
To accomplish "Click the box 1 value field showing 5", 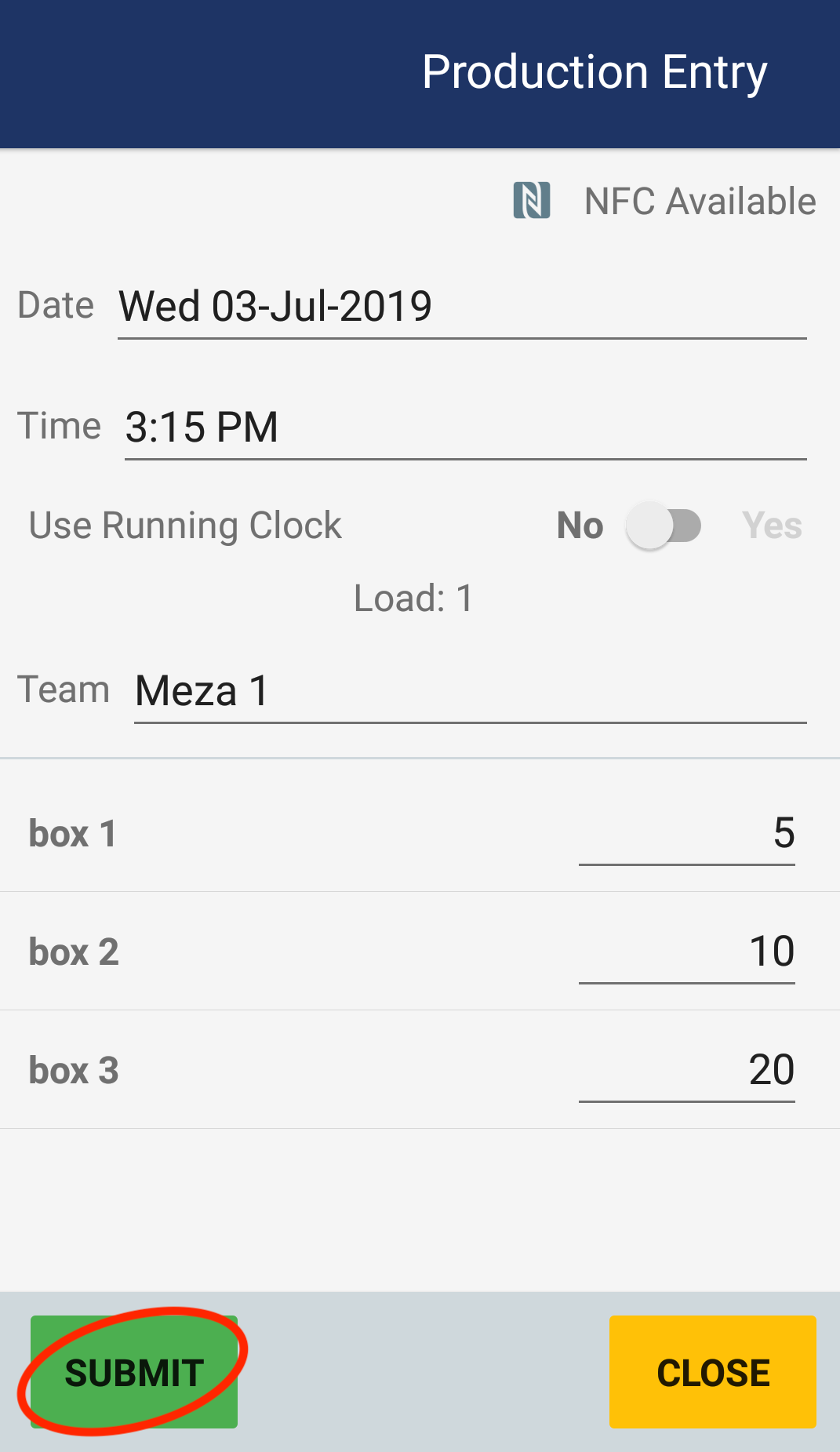I will click(688, 833).
